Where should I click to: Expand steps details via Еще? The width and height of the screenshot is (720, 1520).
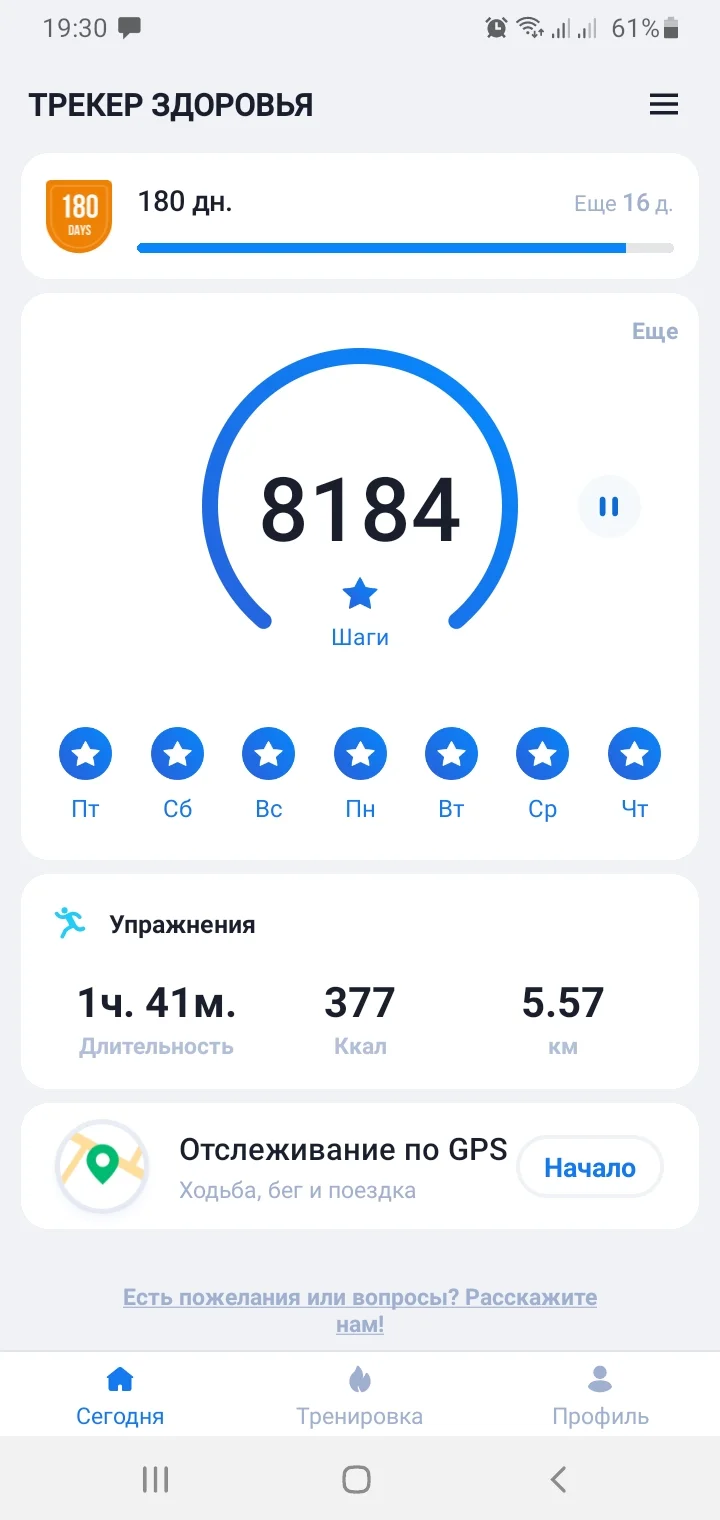(x=656, y=331)
